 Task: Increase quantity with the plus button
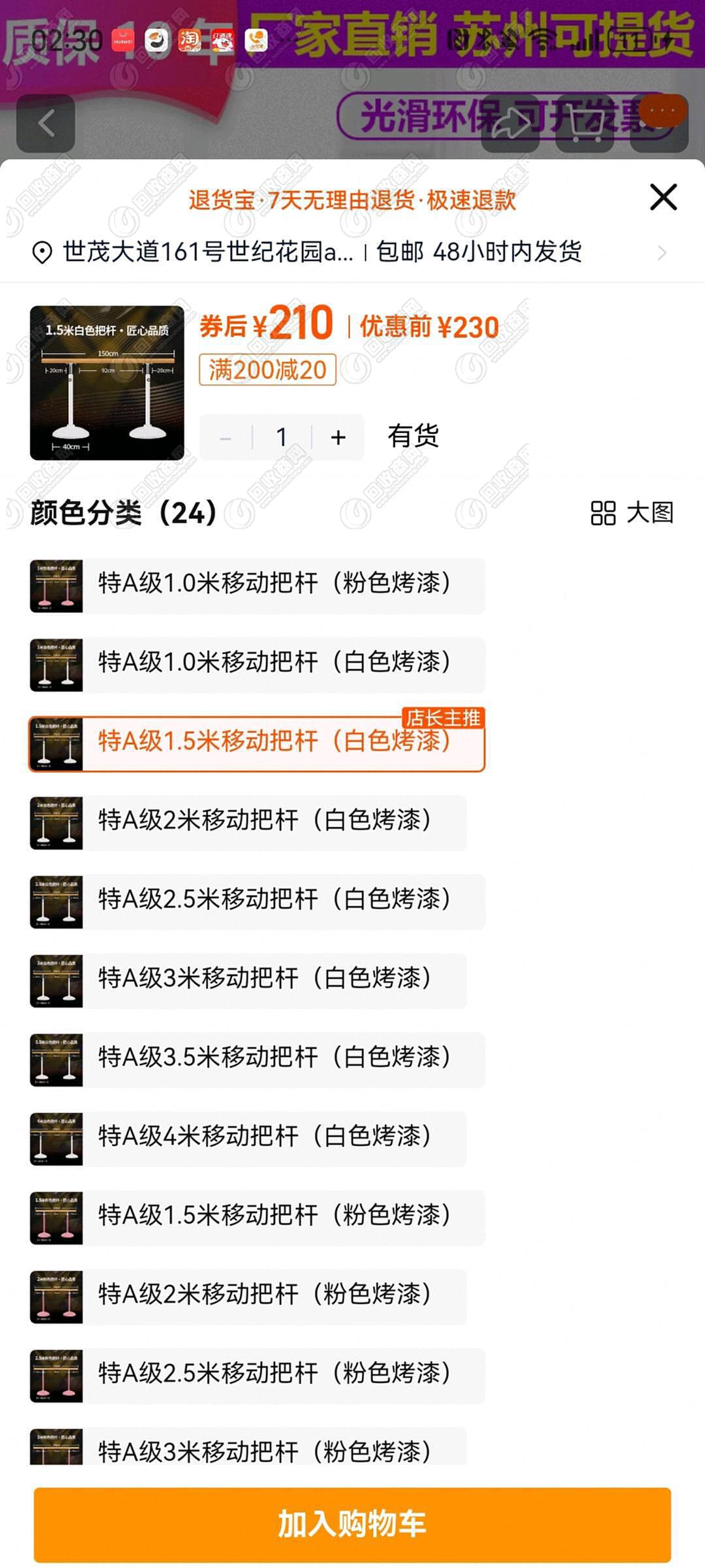[338, 438]
